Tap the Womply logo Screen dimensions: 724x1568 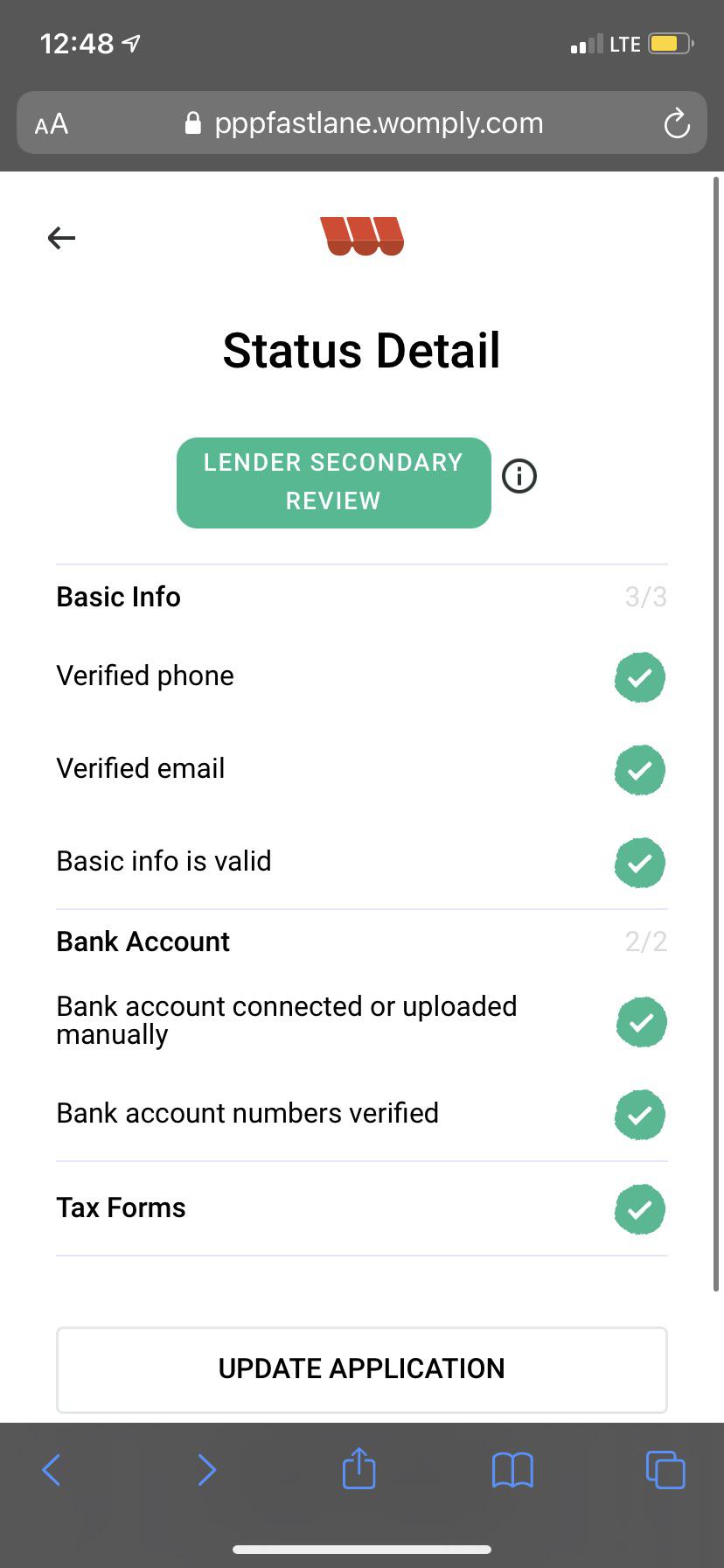(361, 234)
